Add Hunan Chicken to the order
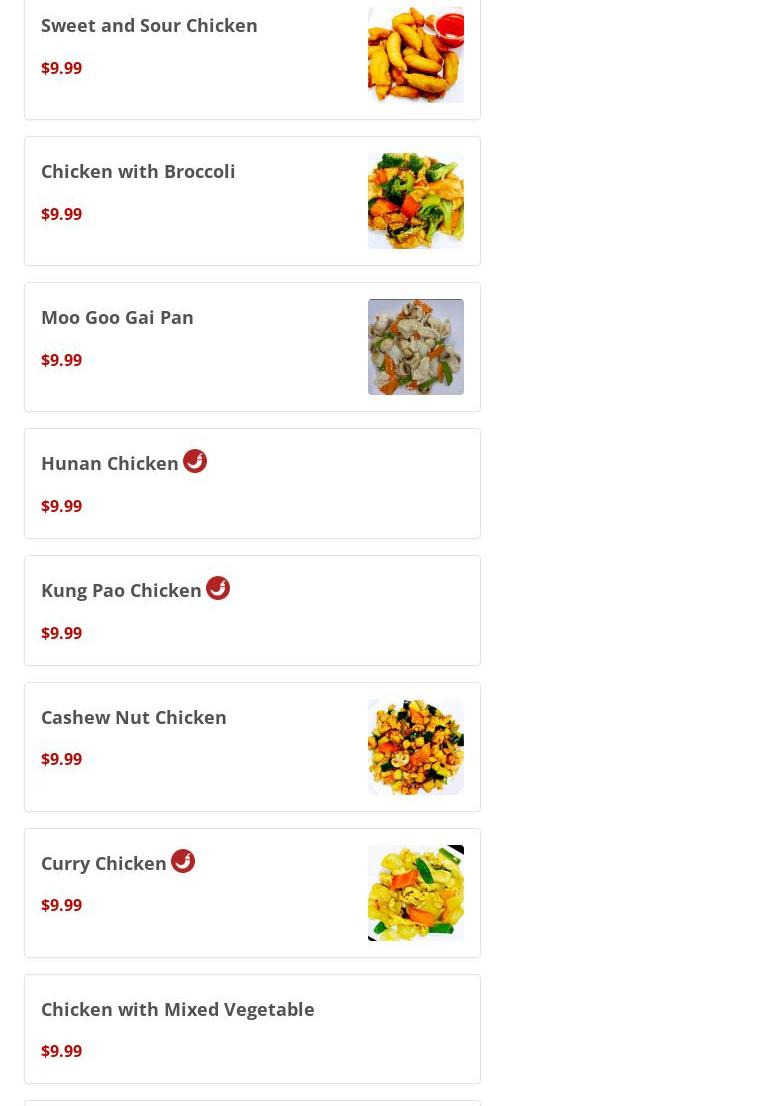 tap(110, 464)
